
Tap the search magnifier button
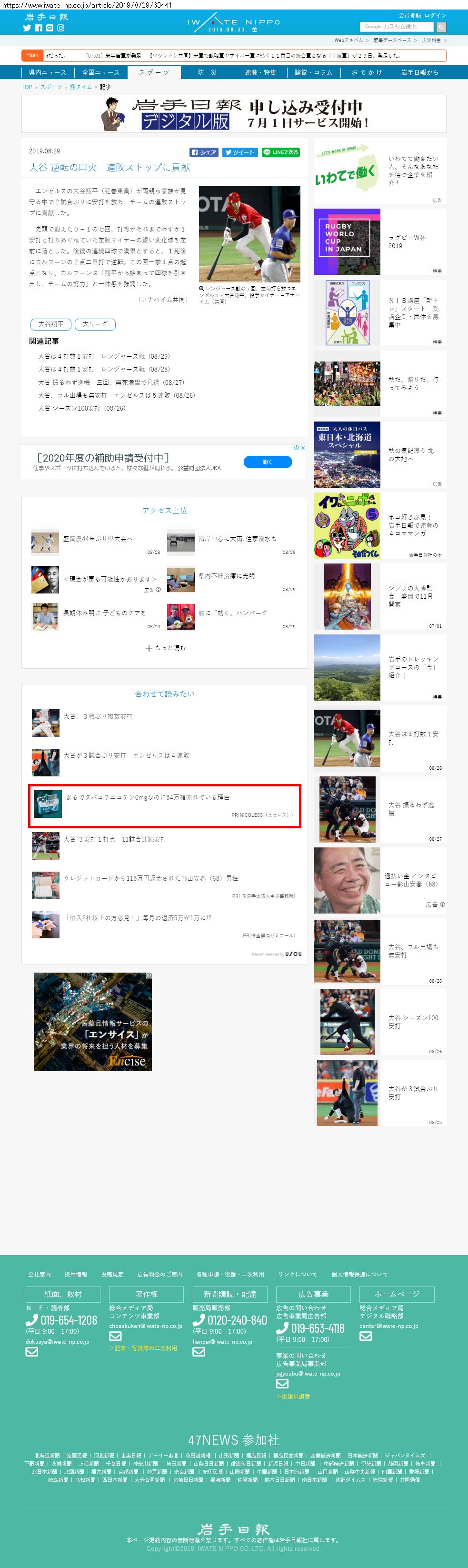click(x=441, y=27)
